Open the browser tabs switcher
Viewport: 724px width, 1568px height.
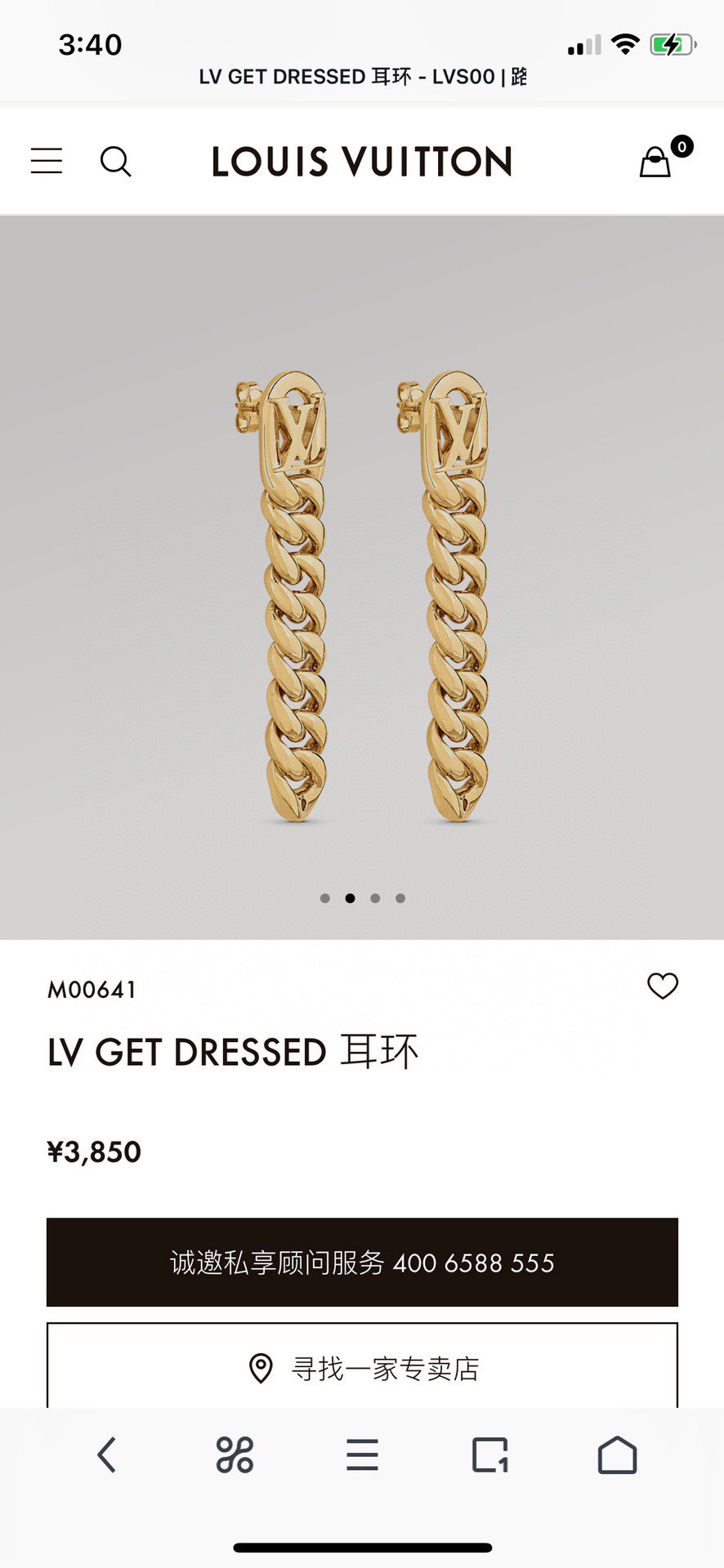pyautogui.click(x=489, y=1454)
